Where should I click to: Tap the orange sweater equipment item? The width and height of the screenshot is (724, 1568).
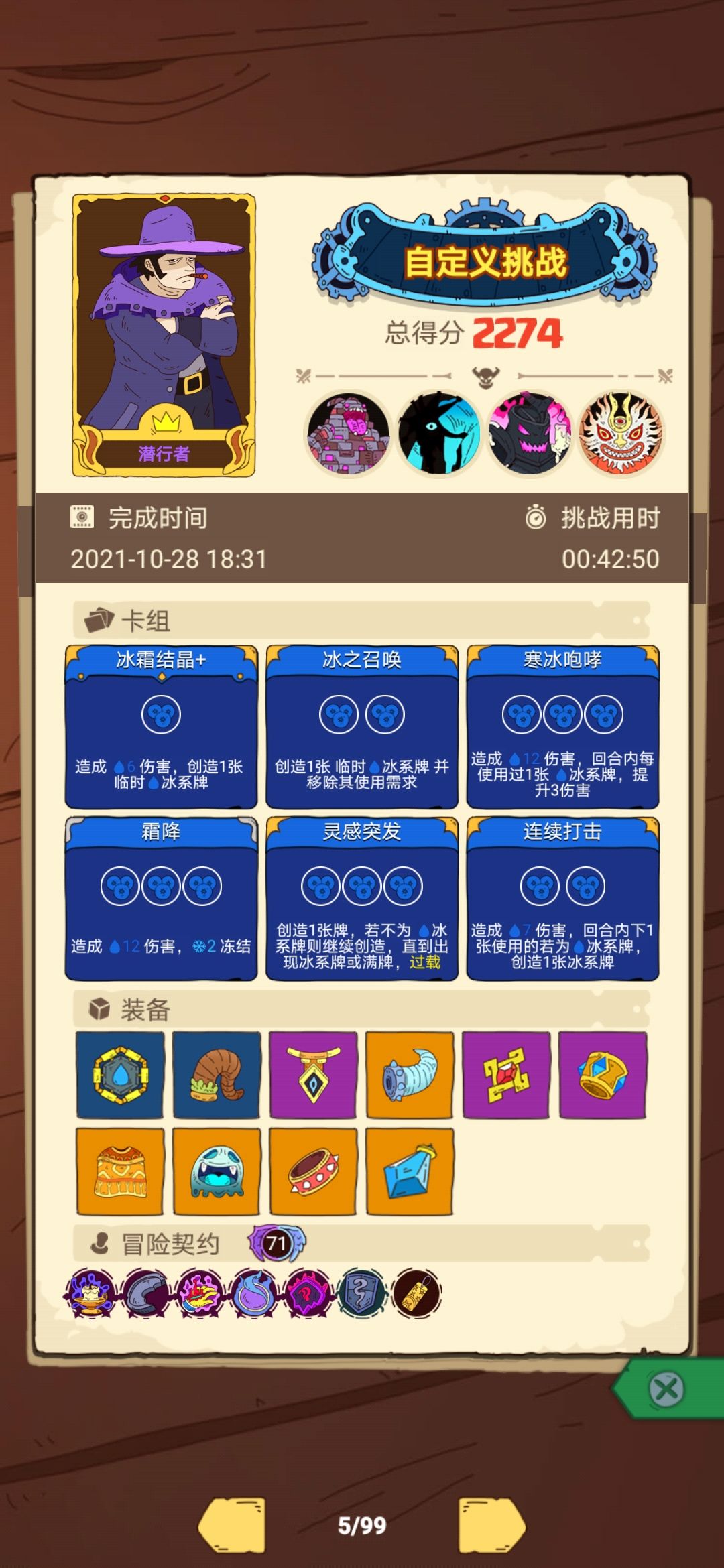[x=120, y=1171]
